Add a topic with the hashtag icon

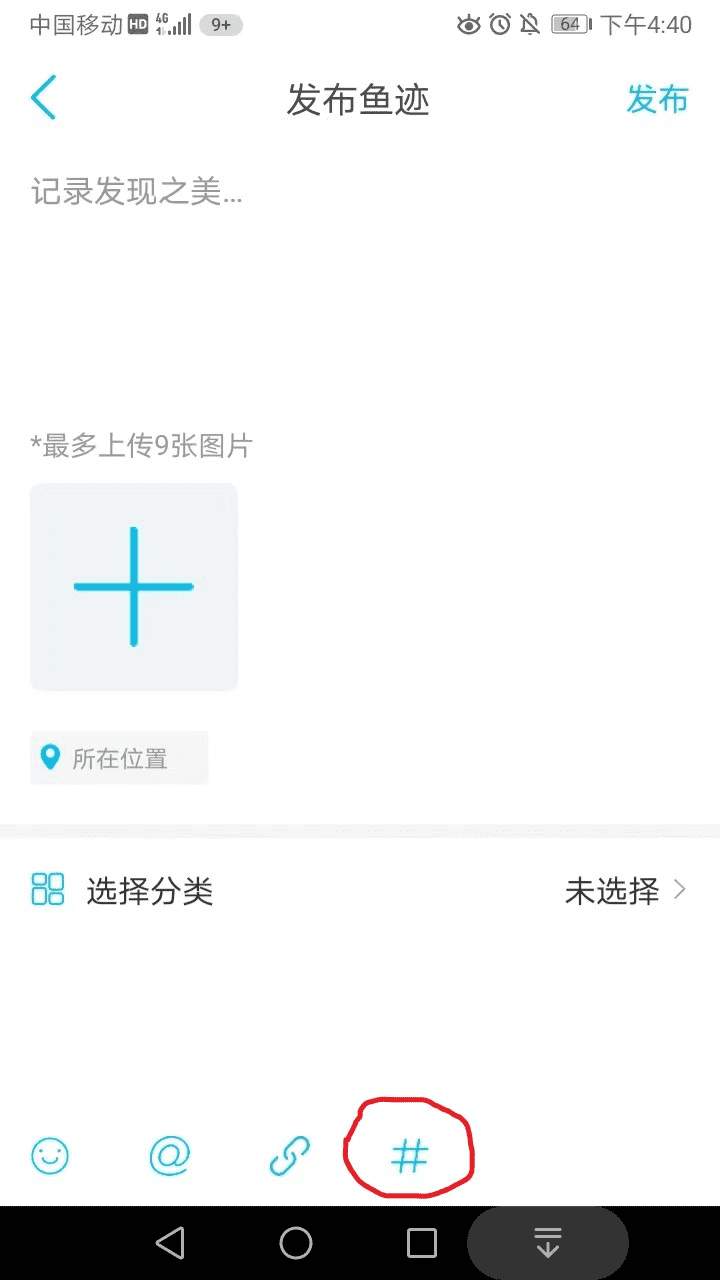pyautogui.click(x=408, y=1157)
